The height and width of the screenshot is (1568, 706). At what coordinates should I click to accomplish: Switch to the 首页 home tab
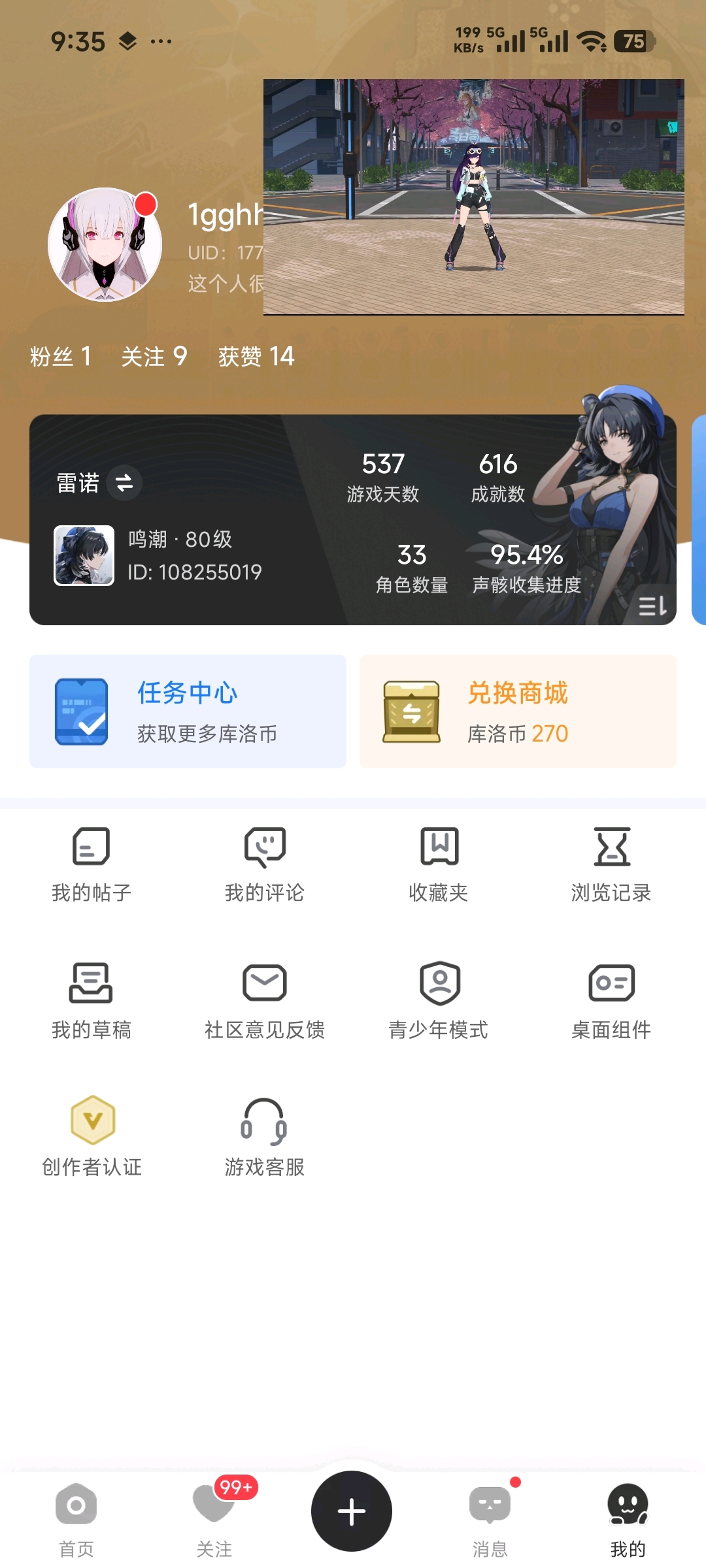tap(76, 1520)
